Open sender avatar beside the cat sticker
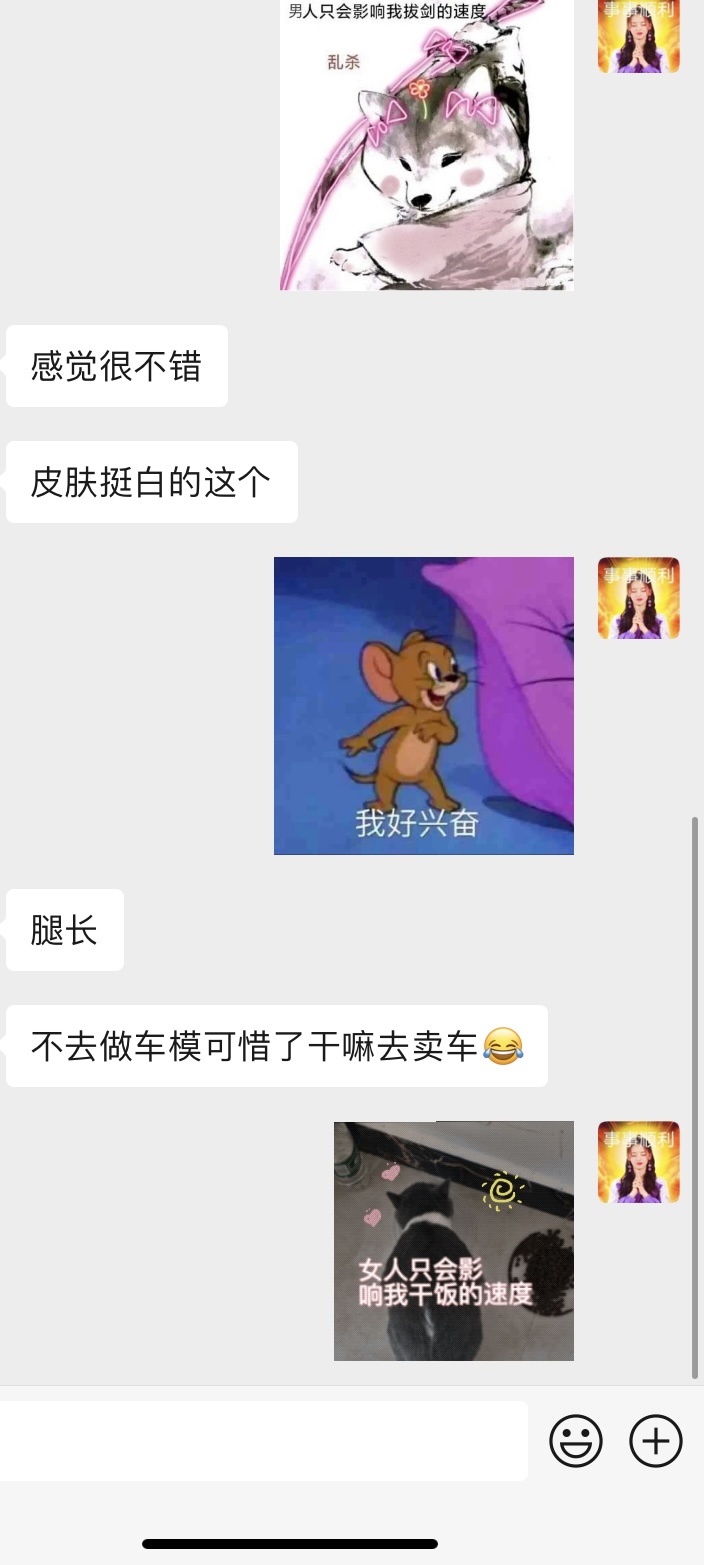Image resolution: width=704 pixels, height=1565 pixels. coord(639,1162)
